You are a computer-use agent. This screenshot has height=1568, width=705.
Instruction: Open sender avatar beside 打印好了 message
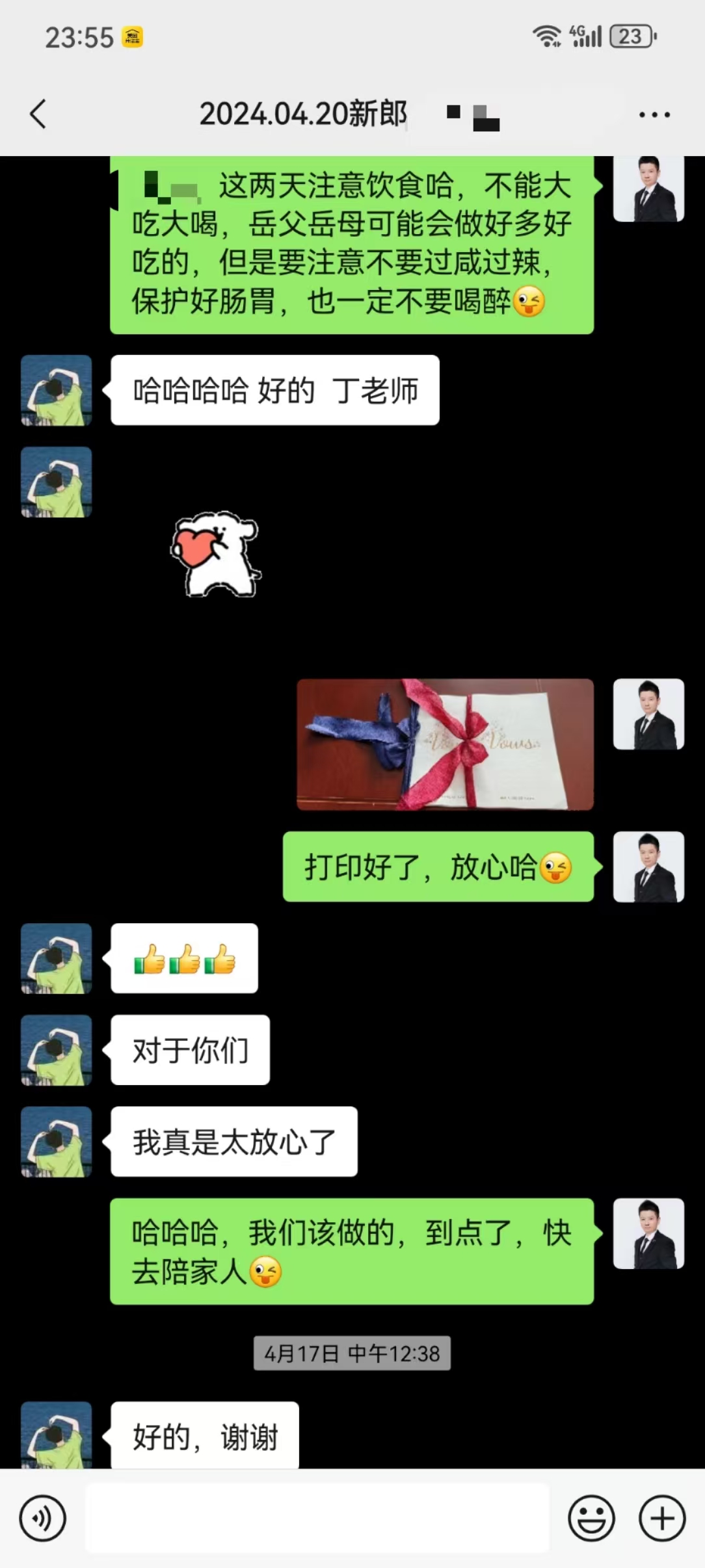(x=648, y=867)
